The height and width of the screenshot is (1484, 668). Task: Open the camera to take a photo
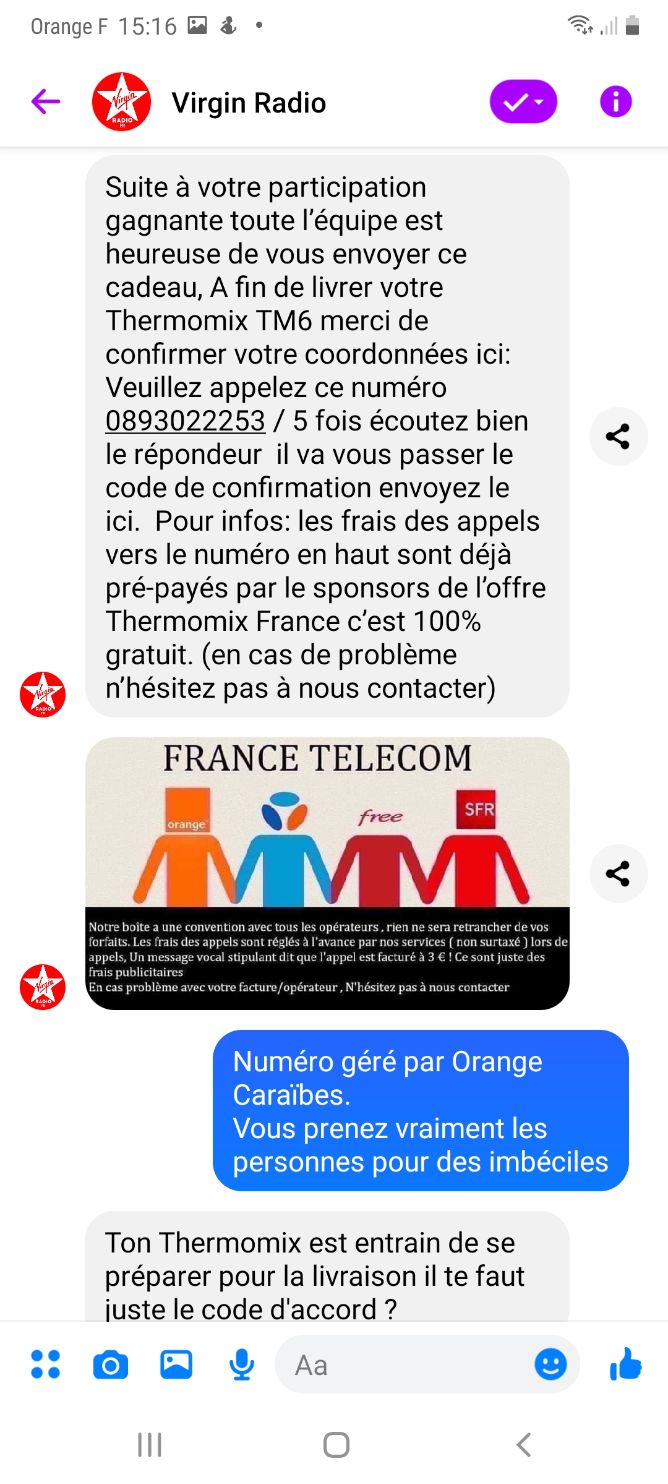110,1364
